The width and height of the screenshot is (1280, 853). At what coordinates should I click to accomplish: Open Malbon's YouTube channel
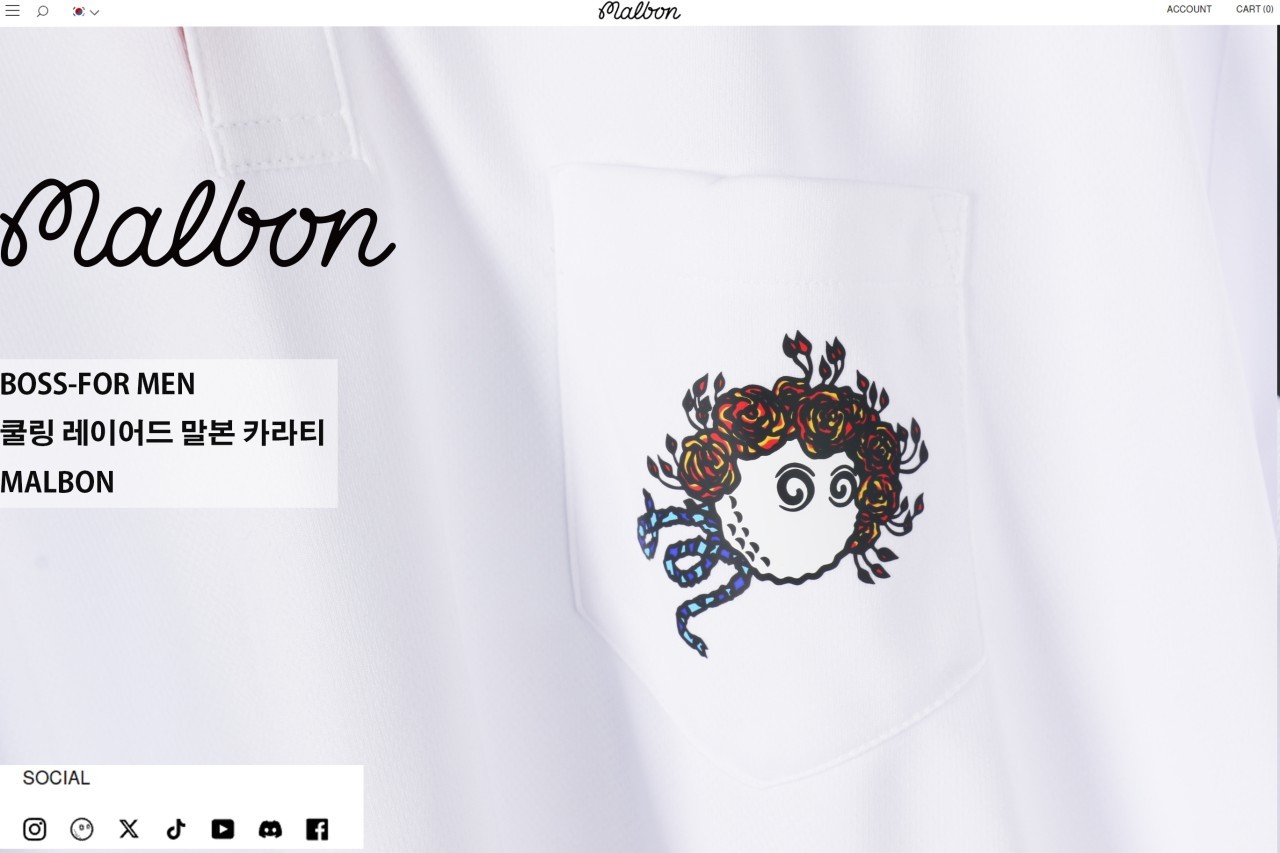pos(223,829)
